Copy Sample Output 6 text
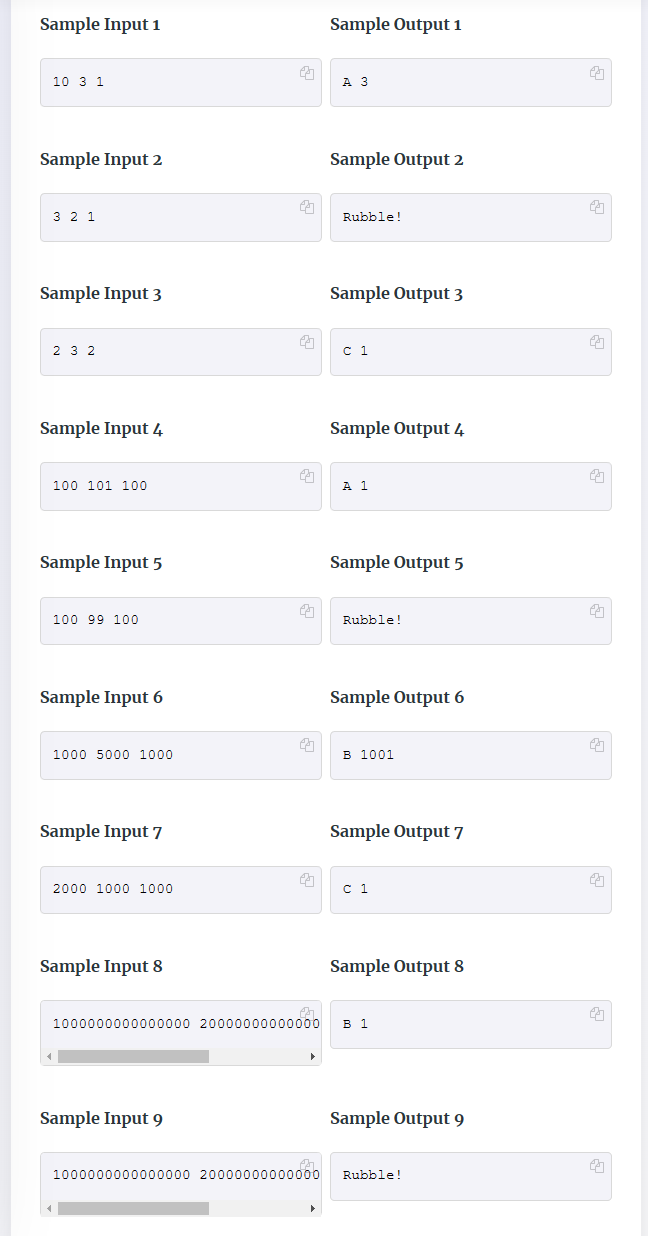The image size is (648, 1236). pos(597,745)
